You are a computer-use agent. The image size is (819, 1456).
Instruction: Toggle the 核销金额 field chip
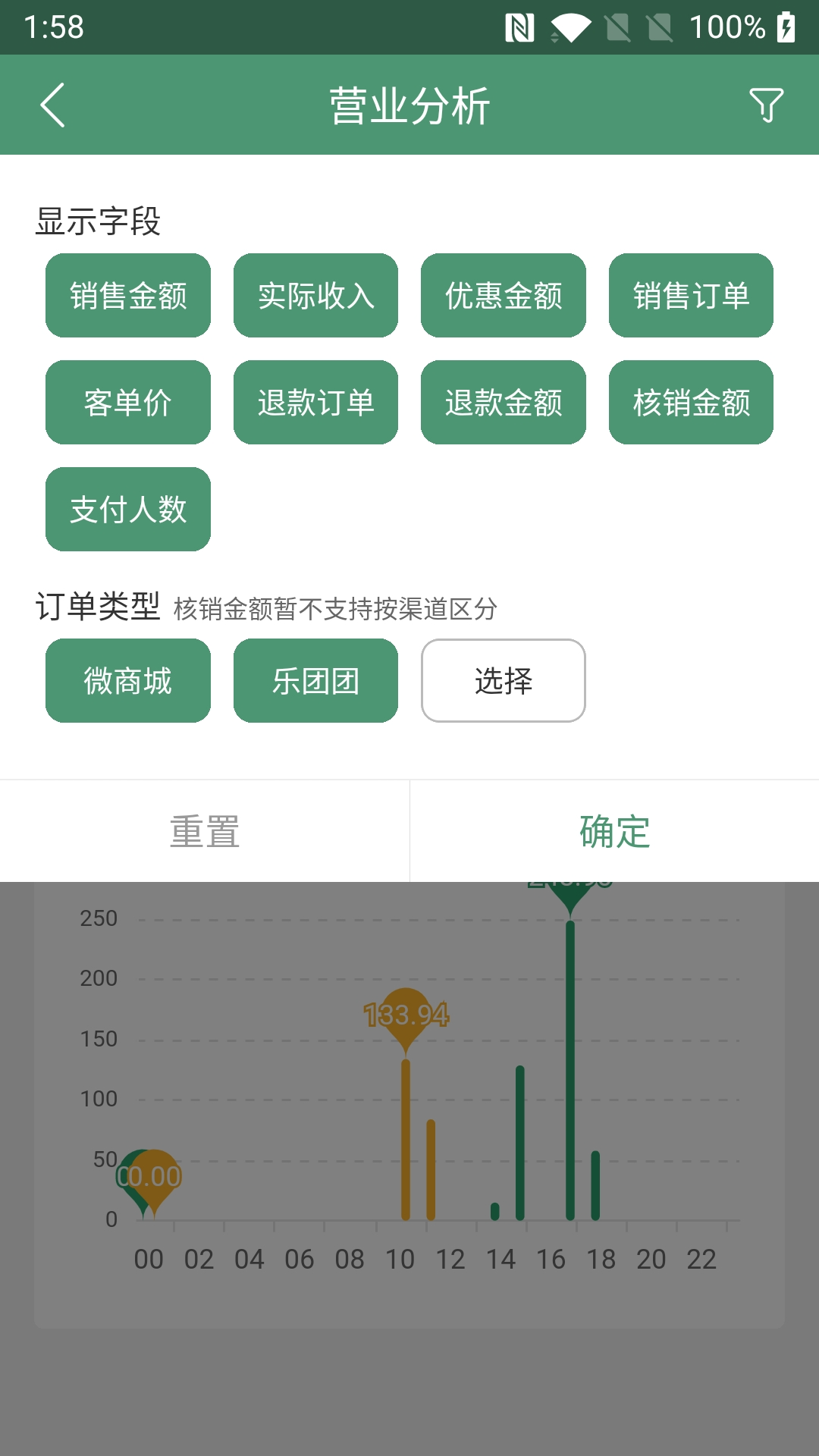click(x=691, y=403)
